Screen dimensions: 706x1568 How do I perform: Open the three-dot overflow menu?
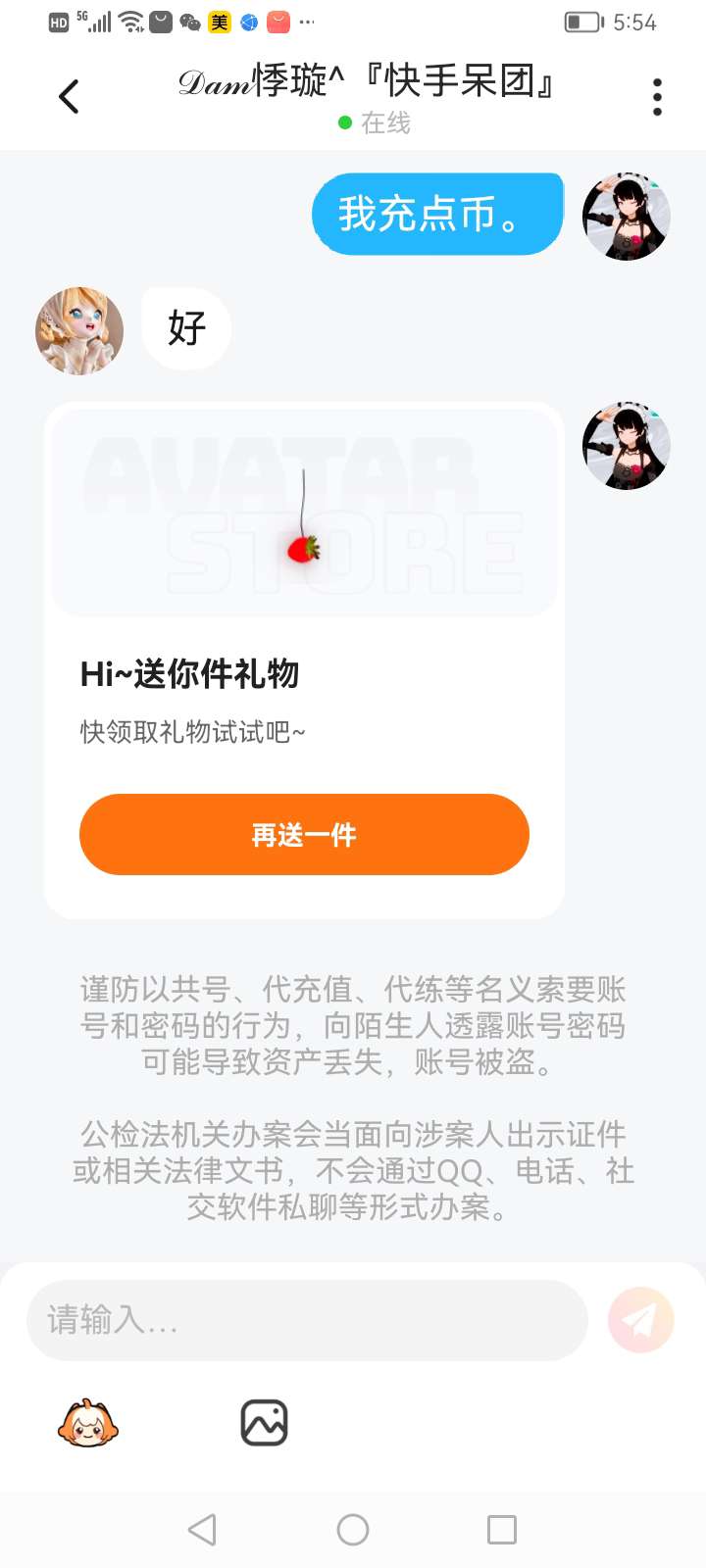657,97
